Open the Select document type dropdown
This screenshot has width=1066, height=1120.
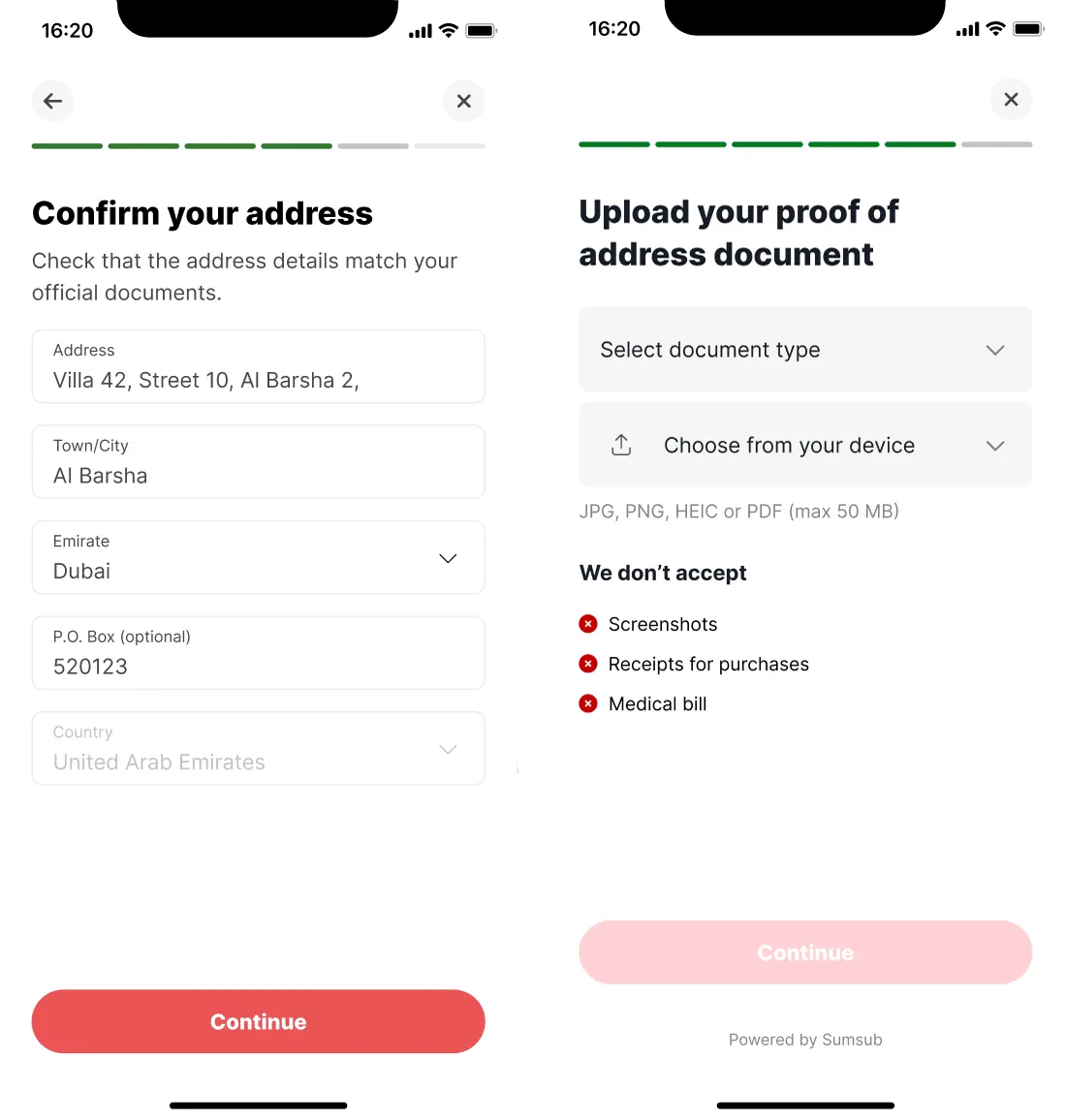[994, 350]
